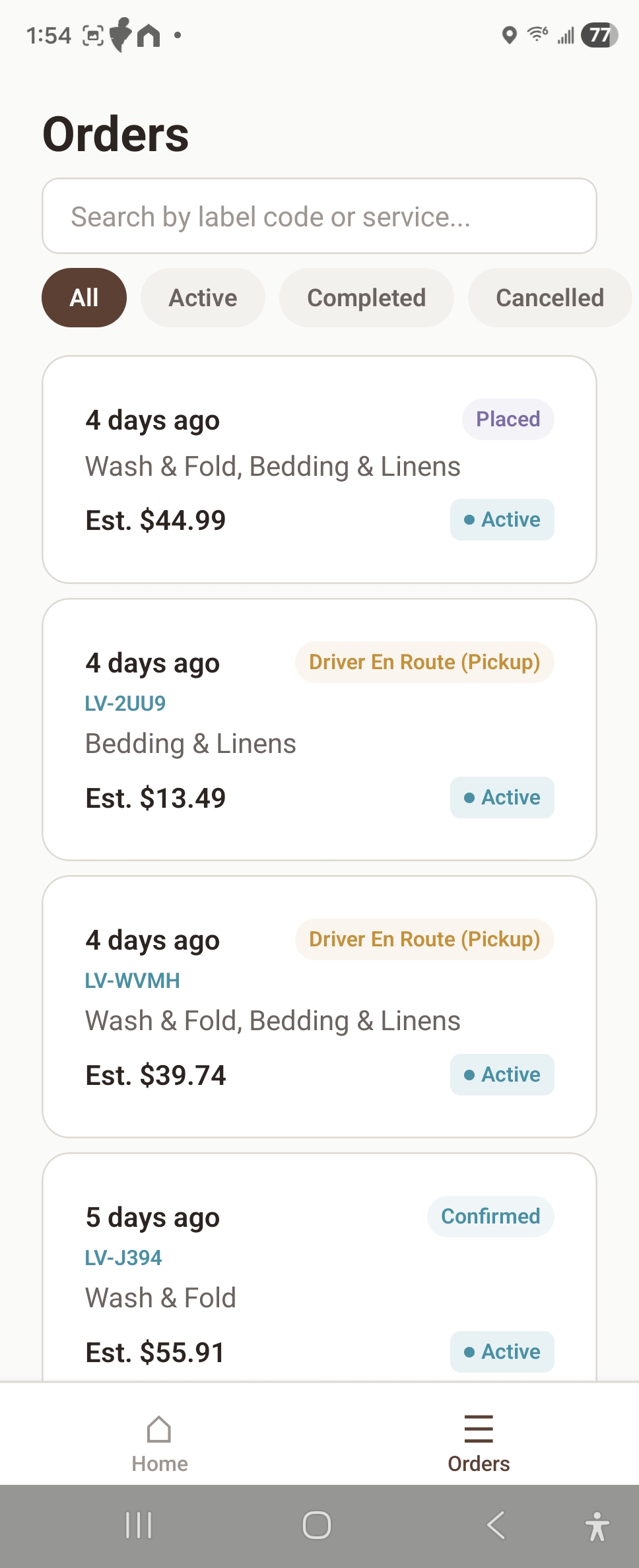Enable the All orders filter
The image size is (639, 1568).
tap(84, 298)
